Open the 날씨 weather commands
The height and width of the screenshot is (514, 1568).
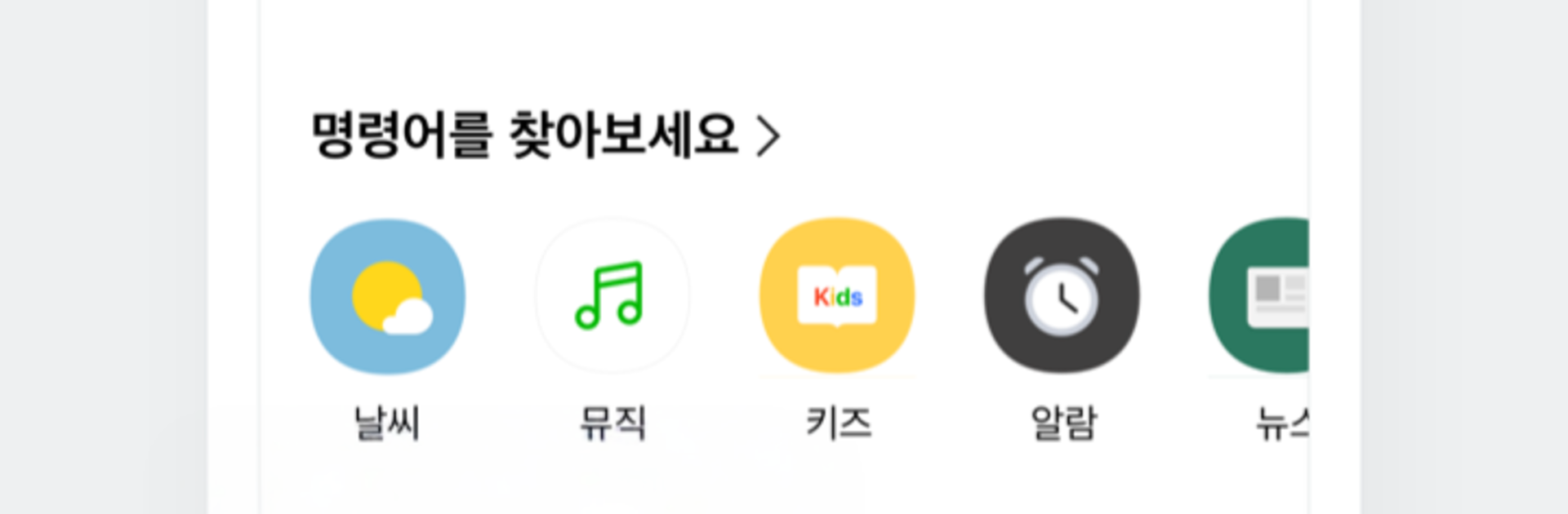pyautogui.click(x=388, y=296)
